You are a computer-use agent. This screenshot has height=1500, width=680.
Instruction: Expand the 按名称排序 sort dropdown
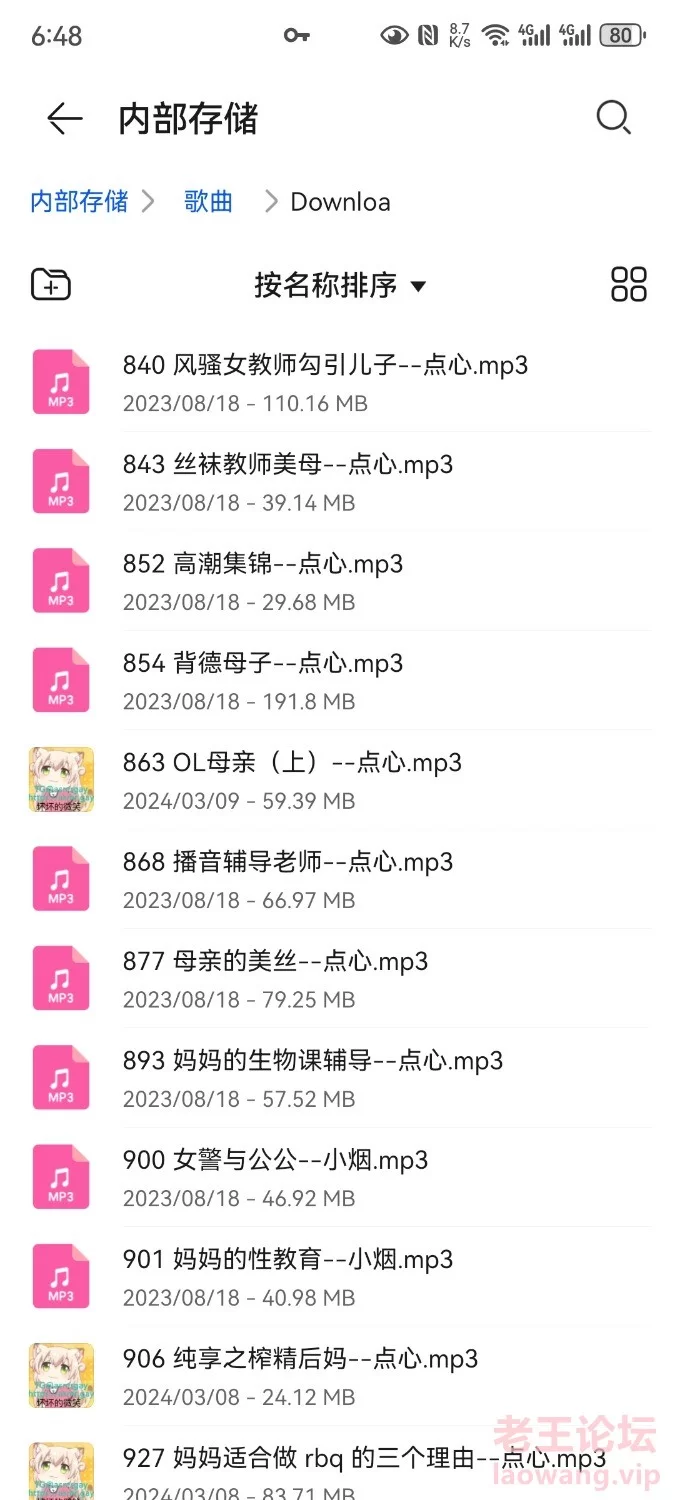point(340,285)
